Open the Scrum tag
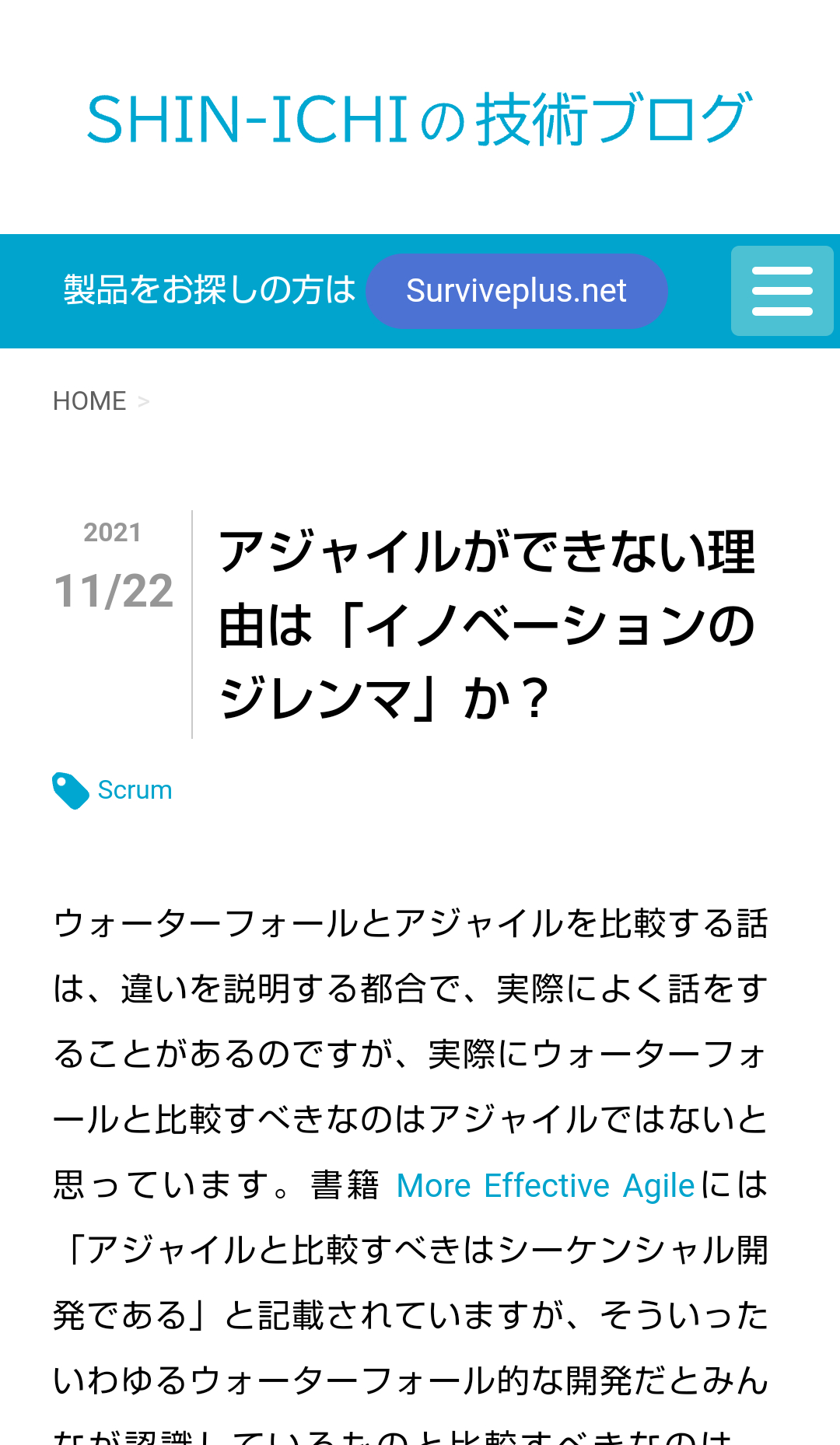 (x=135, y=790)
